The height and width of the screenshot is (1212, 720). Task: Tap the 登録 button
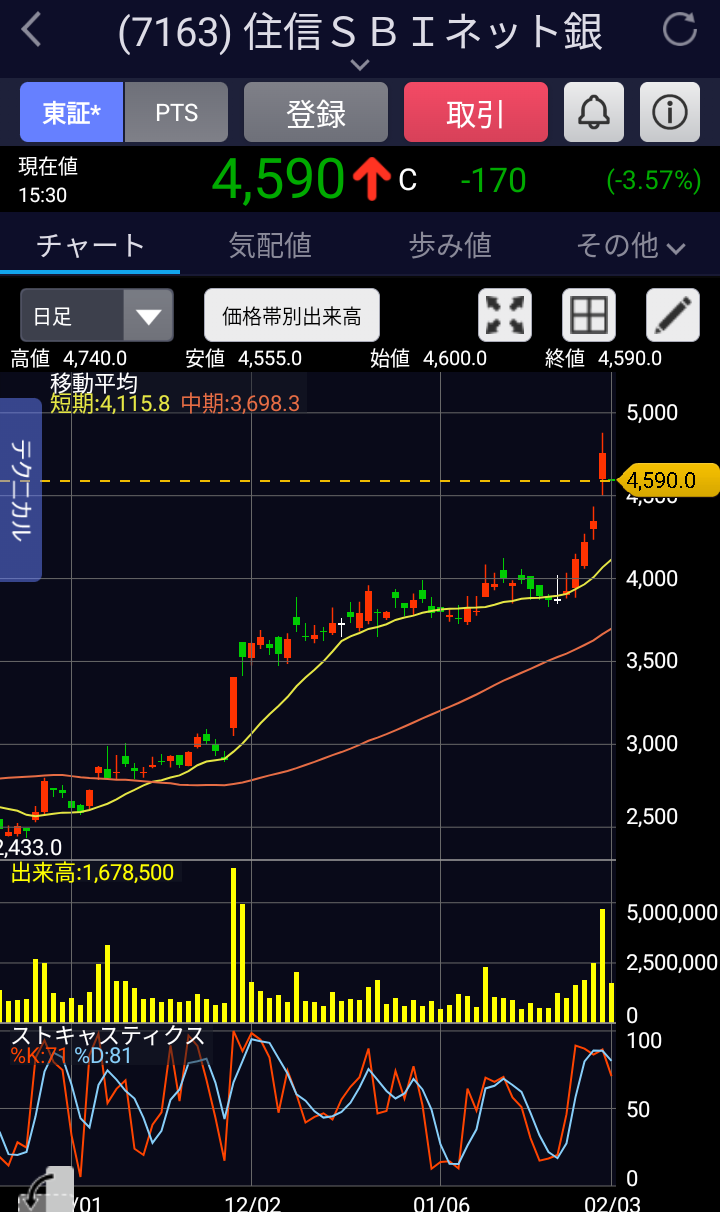pyautogui.click(x=316, y=112)
